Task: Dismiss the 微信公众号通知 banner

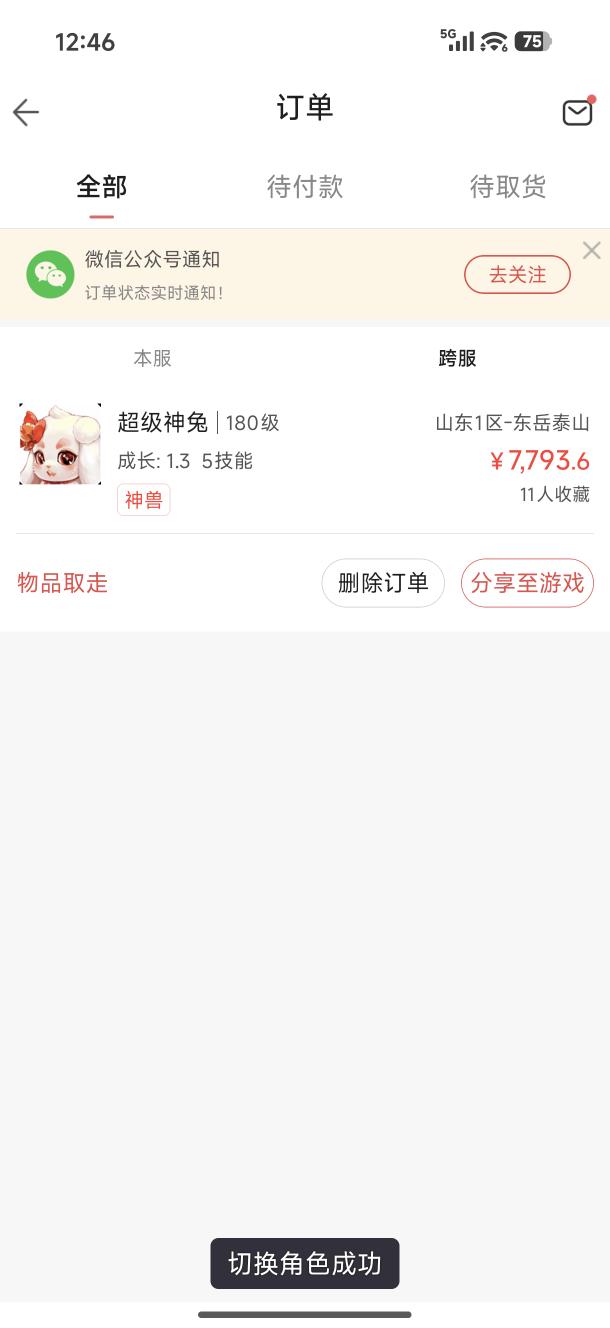Action: coord(592,250)
